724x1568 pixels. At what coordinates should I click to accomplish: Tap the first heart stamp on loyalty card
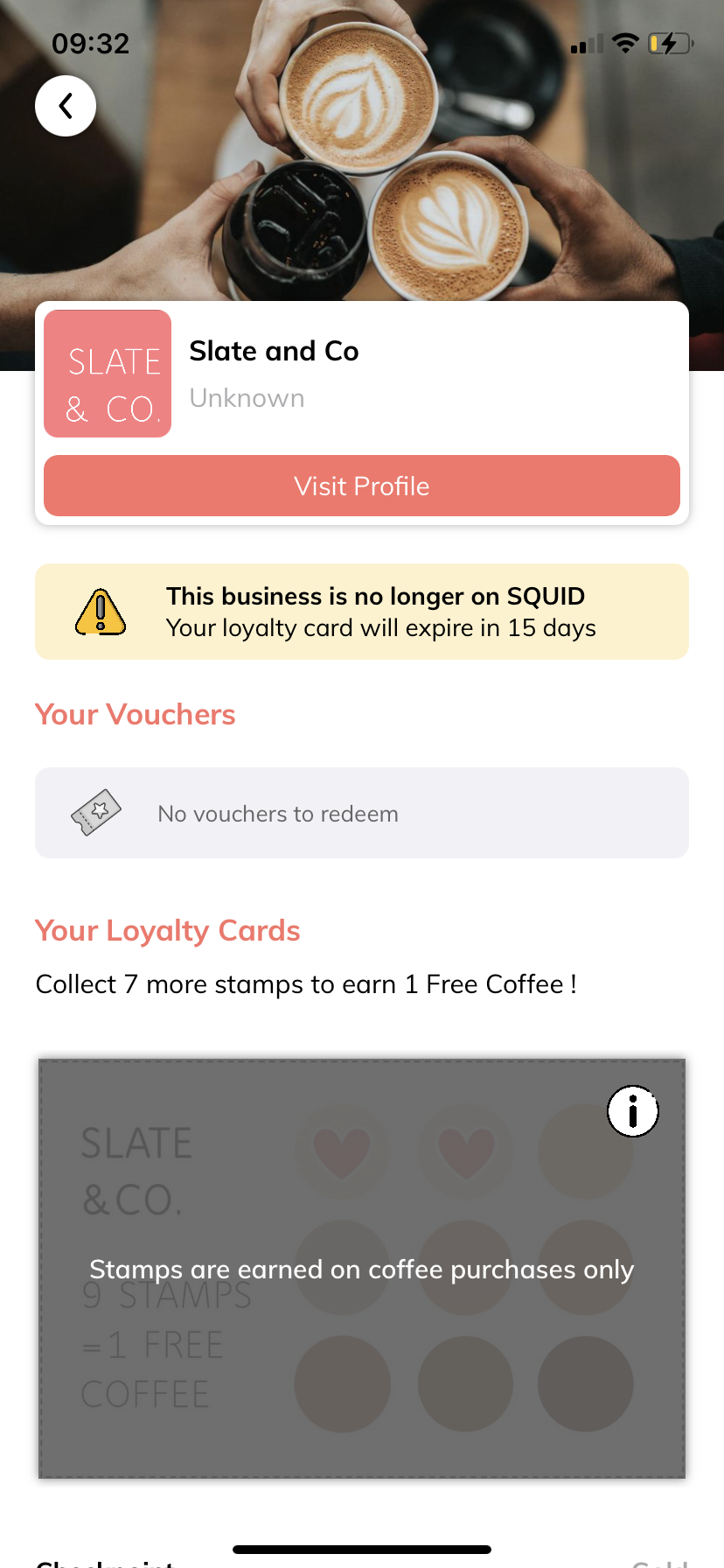point(342,1150)
